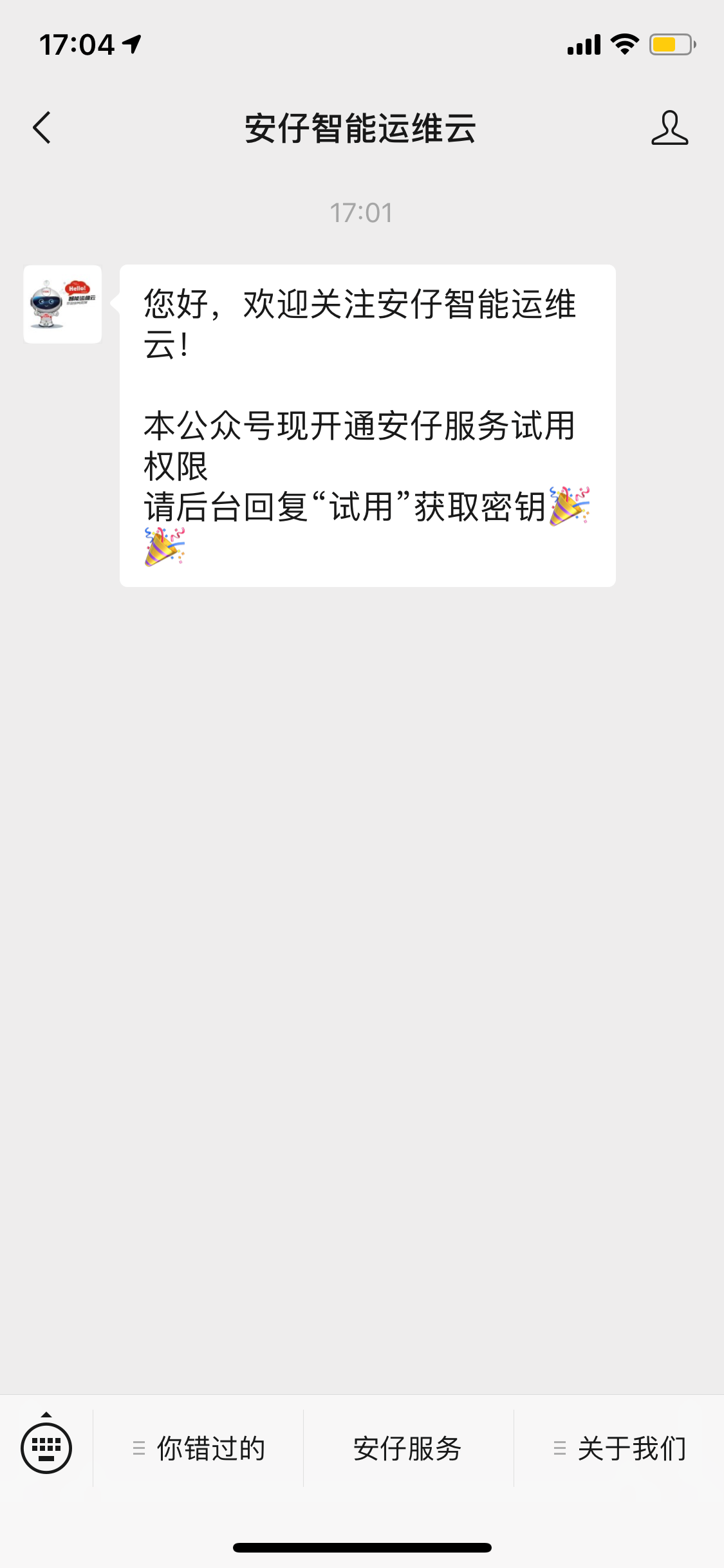The width and height of the screenshot is (724, 1568).
Task: Open the account profile icon
Action: (669, 127)
